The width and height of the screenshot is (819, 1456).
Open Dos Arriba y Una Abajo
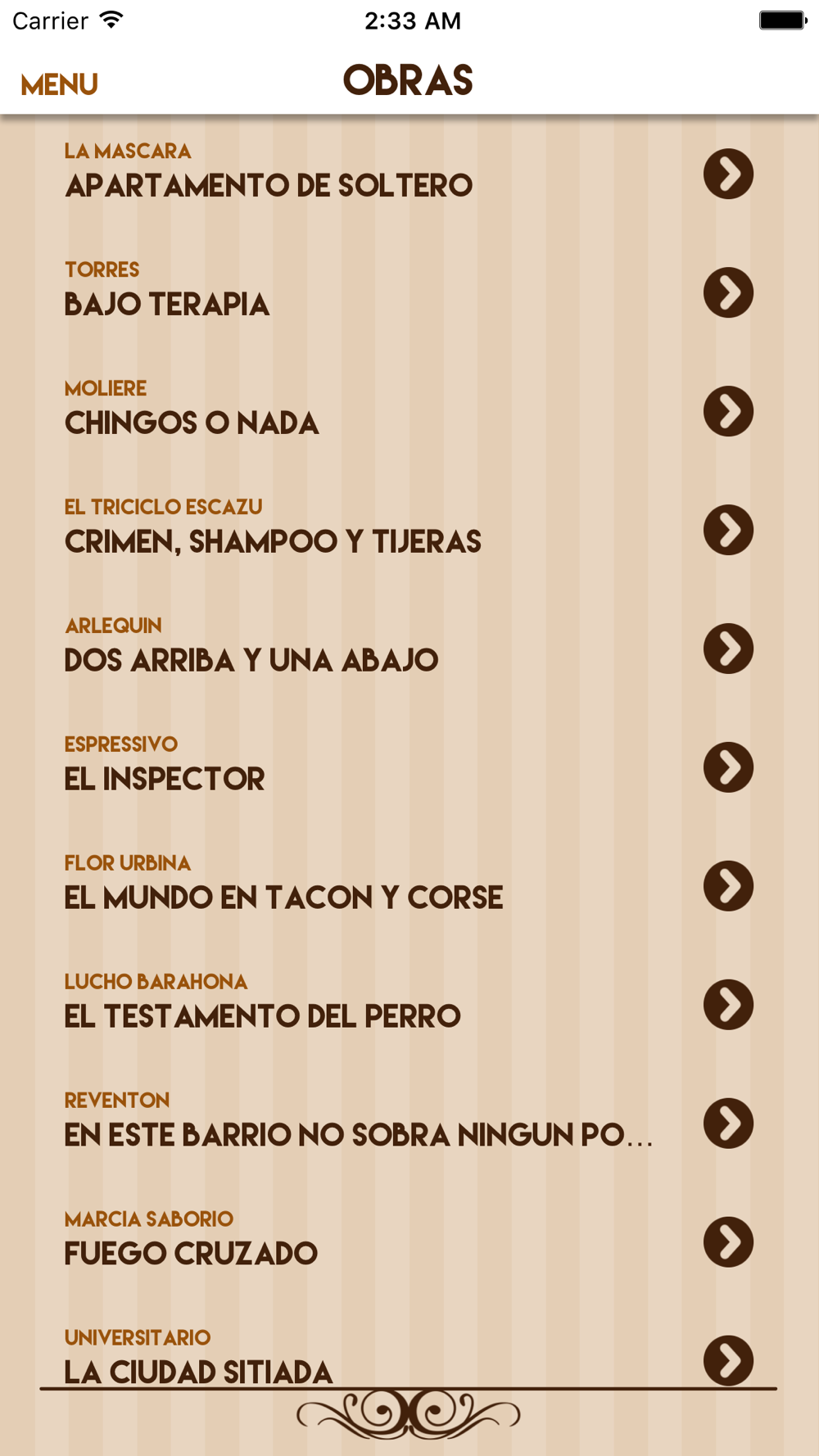pyautogui.click(x=409, y=649)
